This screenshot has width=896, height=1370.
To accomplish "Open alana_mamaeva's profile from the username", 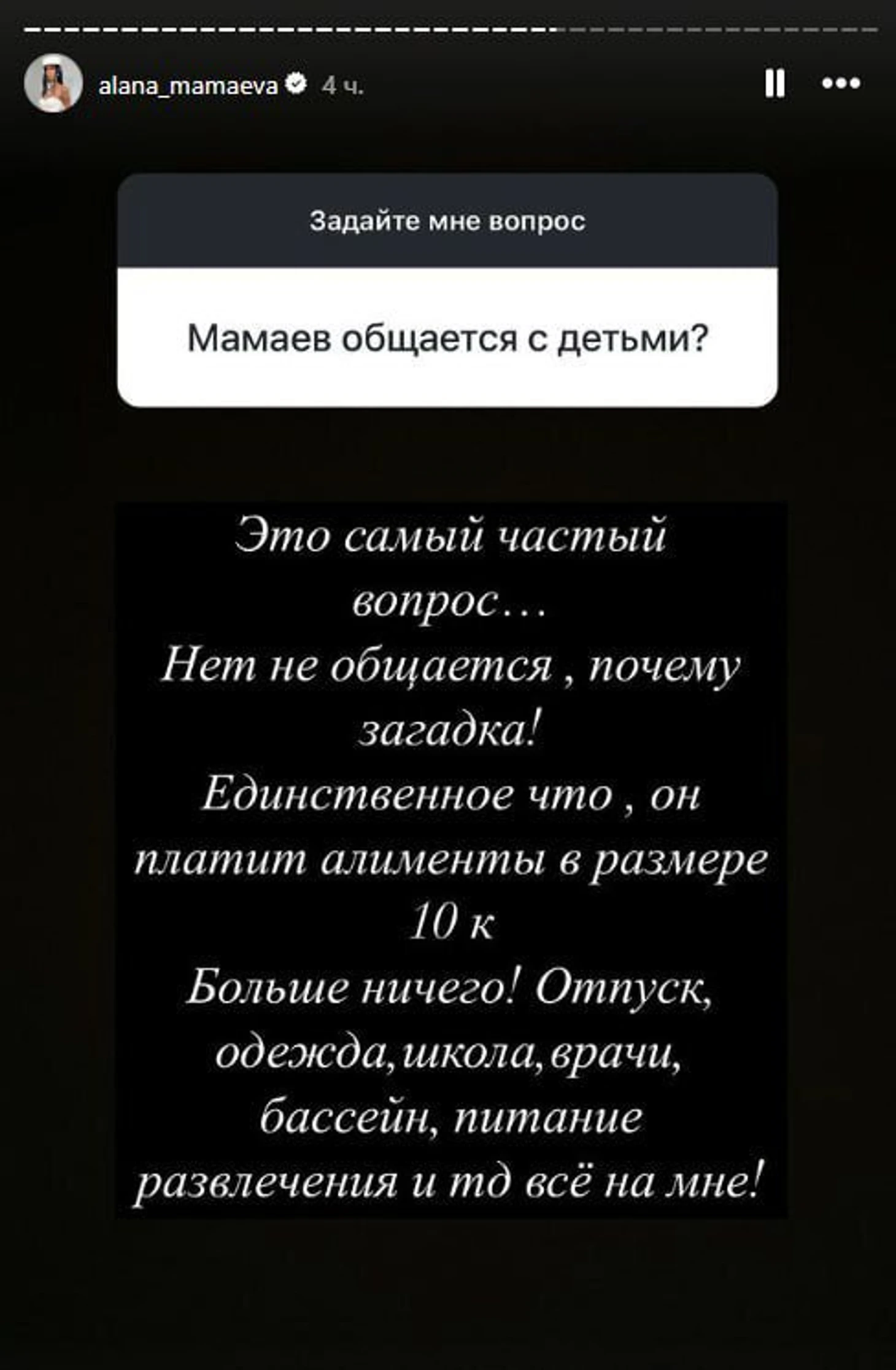I will pyautogui.click(x=188, y=86).
